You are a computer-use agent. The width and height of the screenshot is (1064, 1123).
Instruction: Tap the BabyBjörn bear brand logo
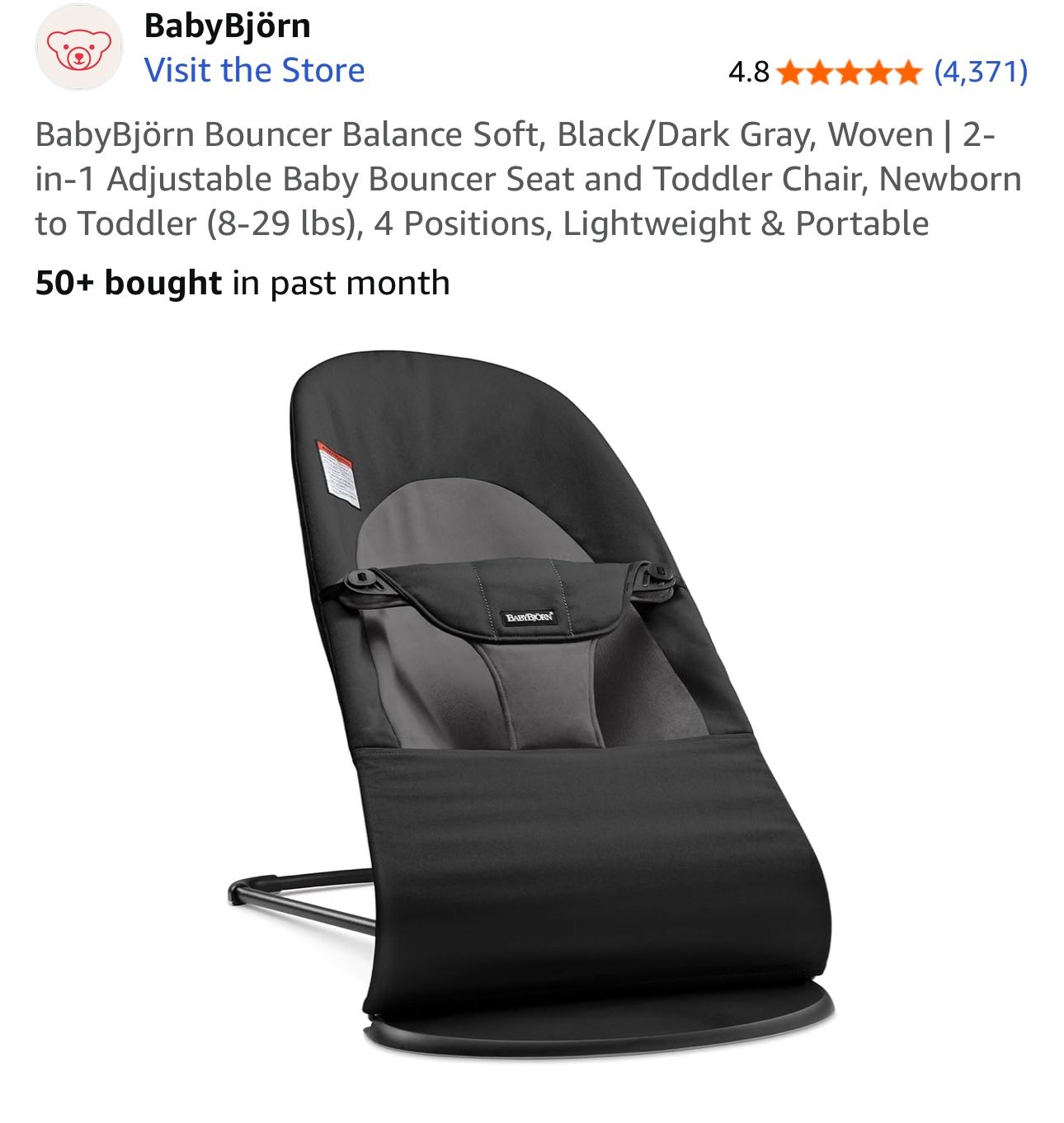click(x=78, y=48)
